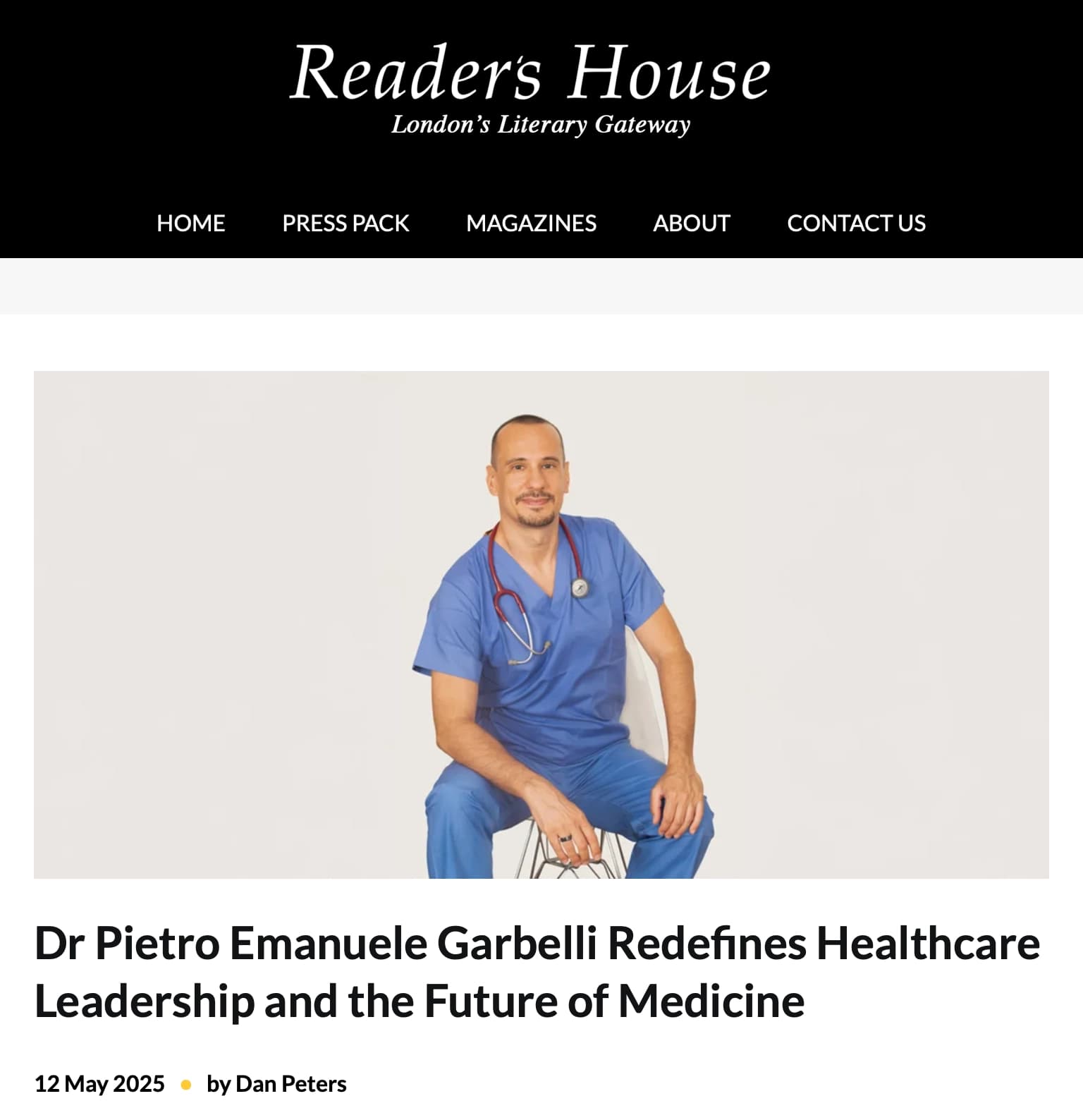Open the Magazines section

point(531,223)
